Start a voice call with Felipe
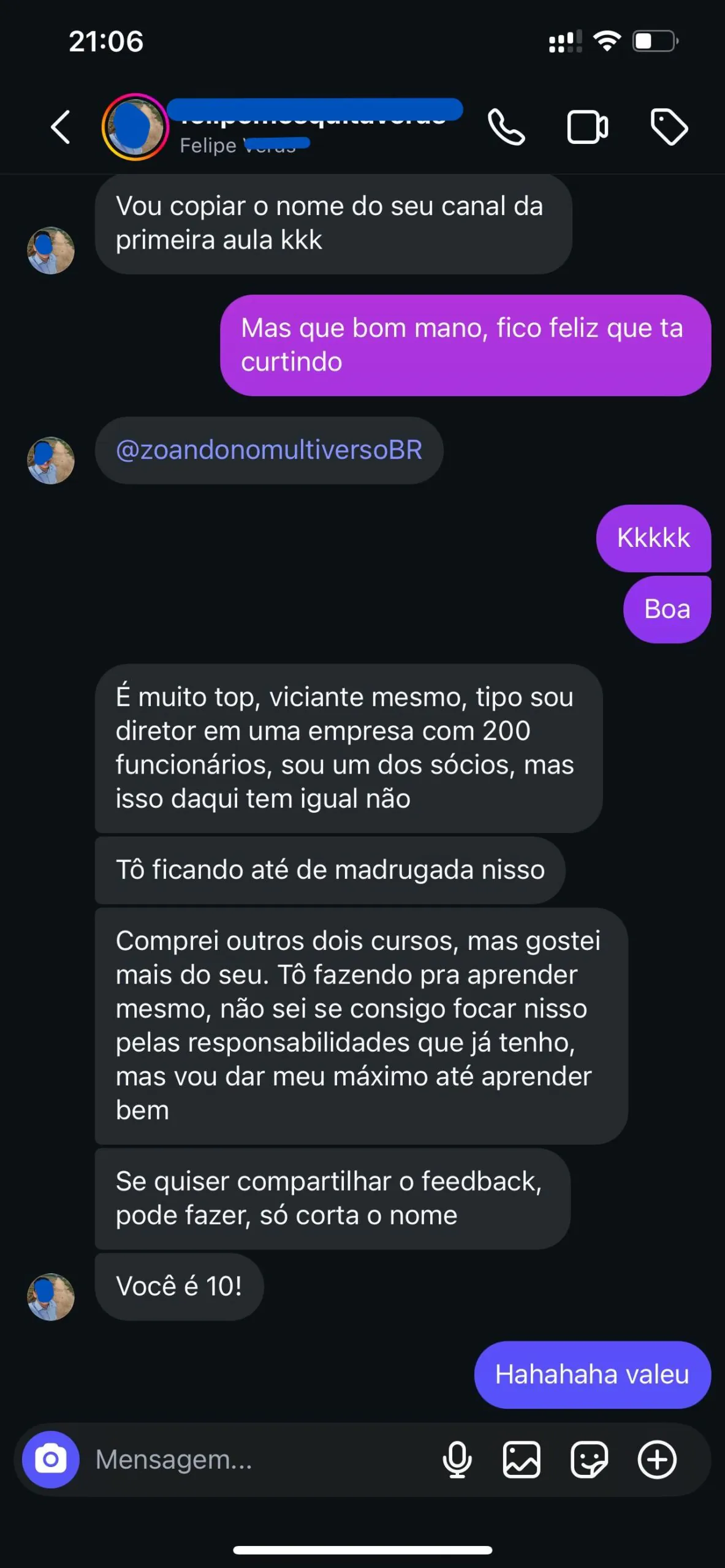Viewport: 725px width, 1568px height. (x=507, y=127)
